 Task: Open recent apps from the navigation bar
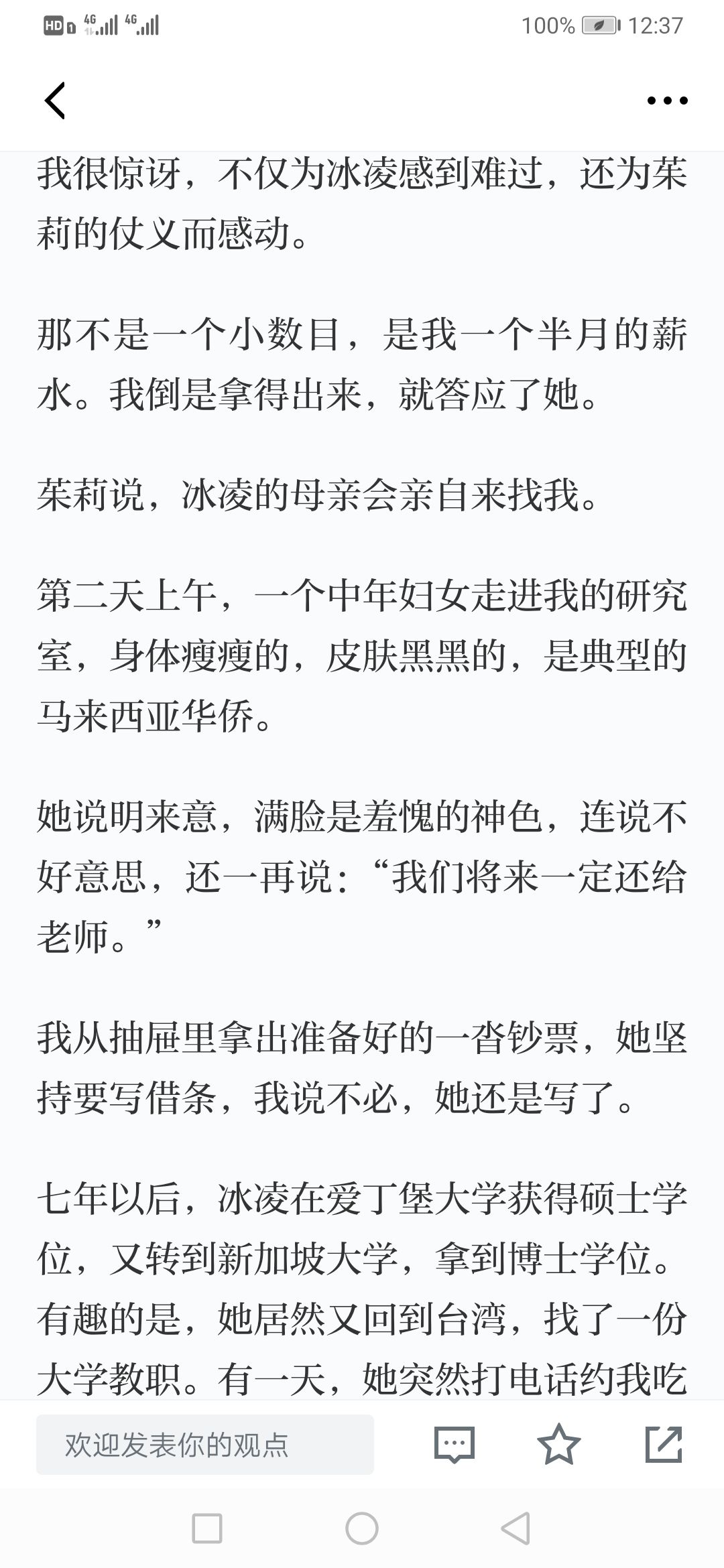coord(207,1529)
